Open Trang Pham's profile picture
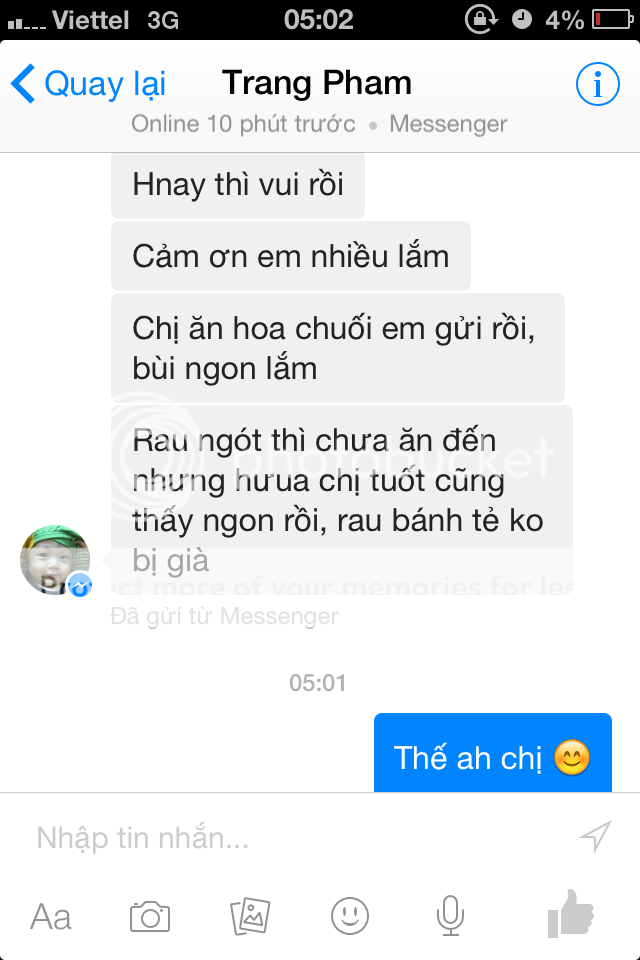Viewport: 640px width, 960px height. click(55, 560)
